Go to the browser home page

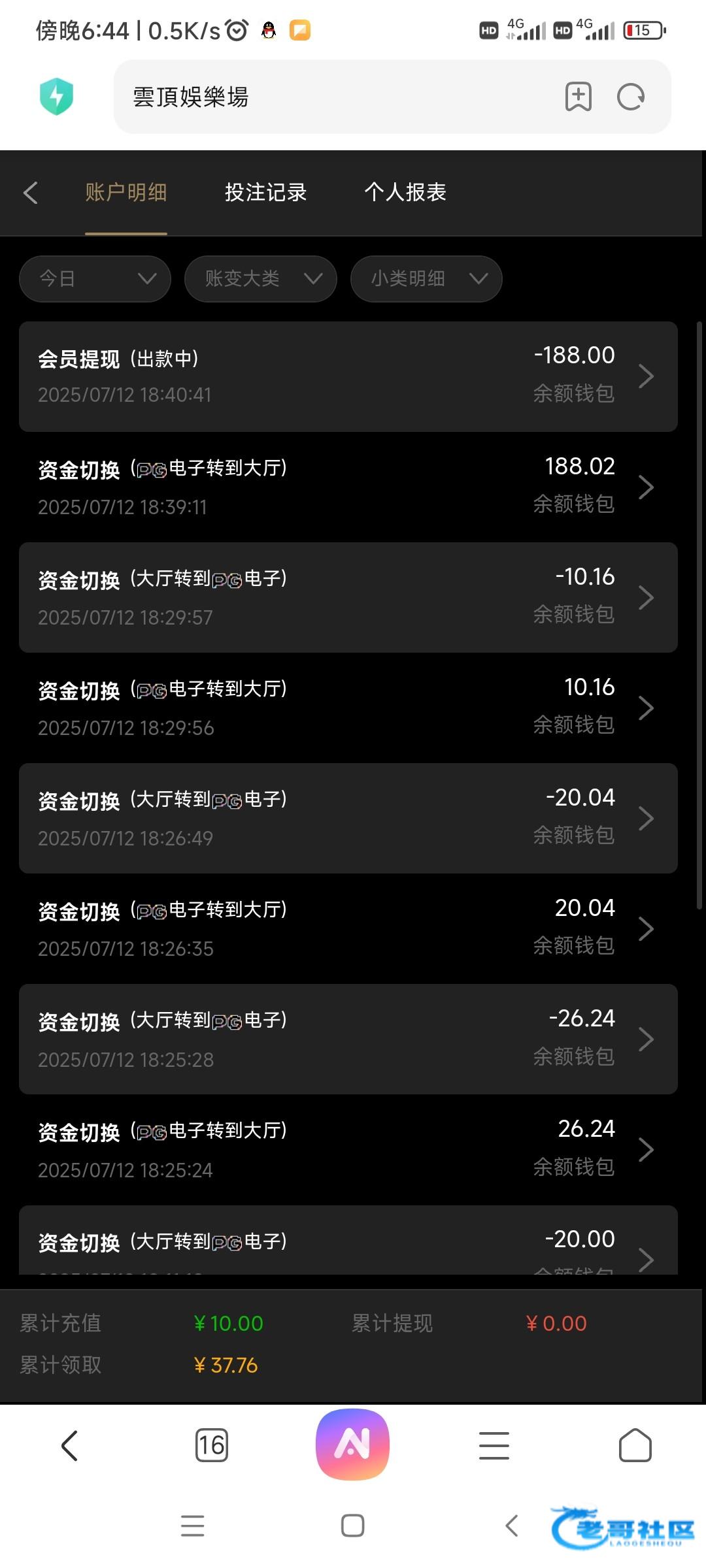tap(635, 1445)
